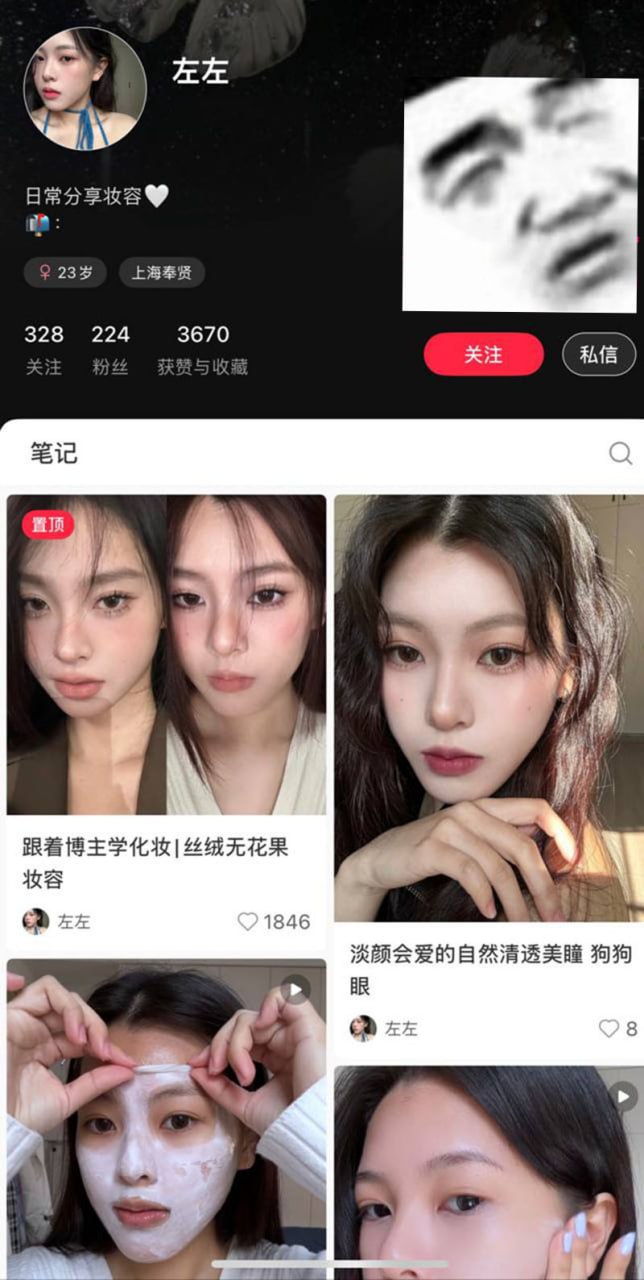Open the 328 关注 following list
The height and width of the screenshot is (1280, 644).
(x=44, y=349)
